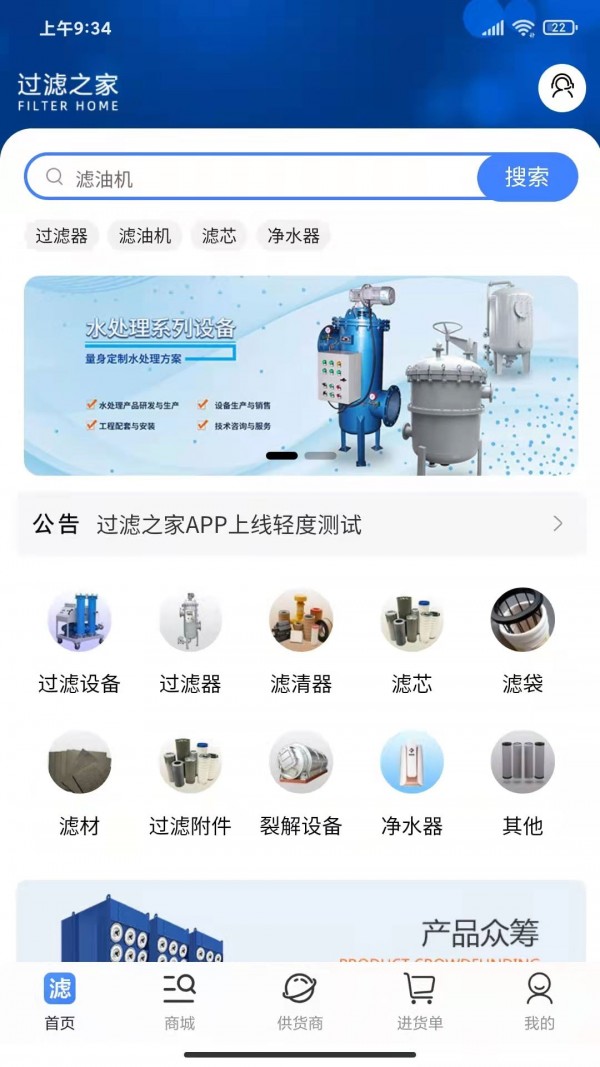The image size is (600, 1067).
Task: Open the 过滤设备 category
Action: [x=79, y=641]
